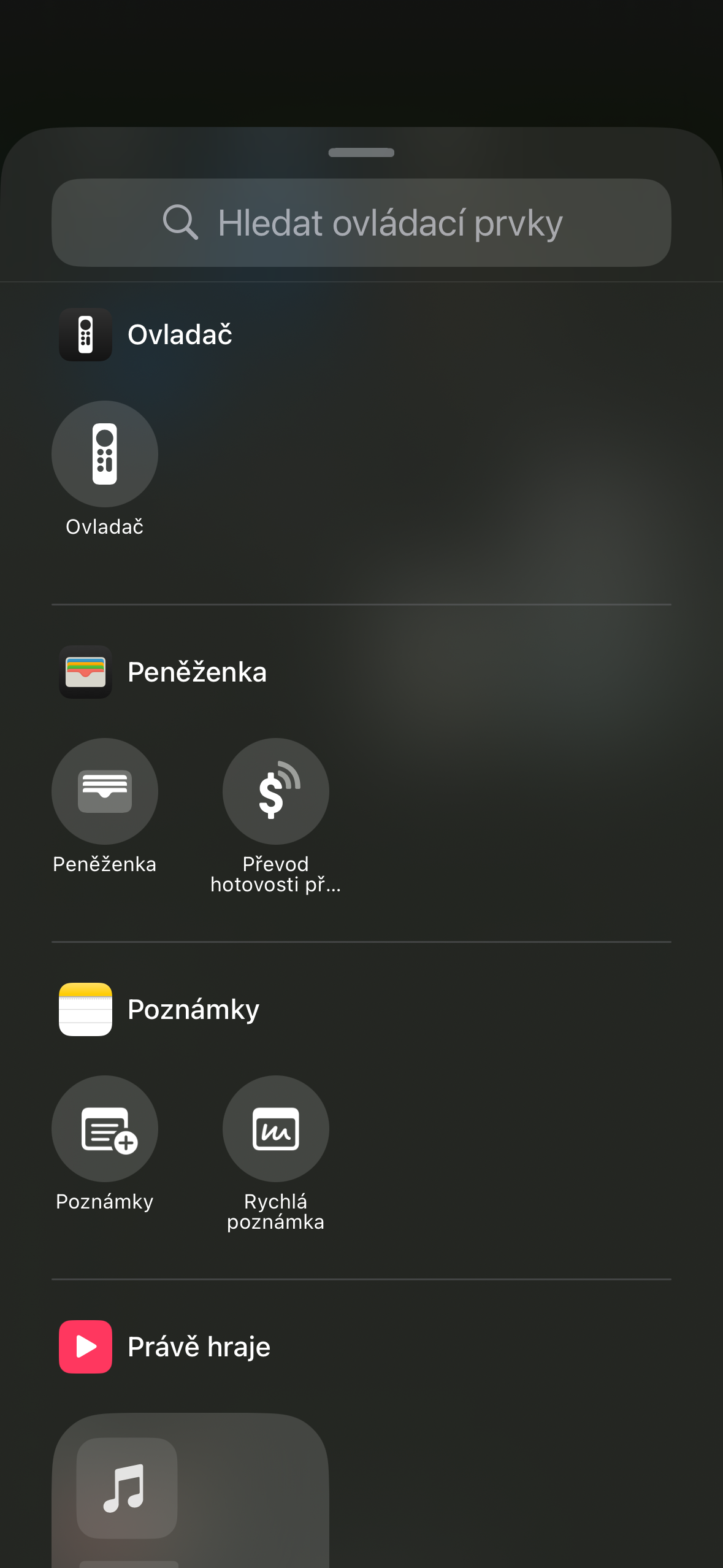Click the Hledat ovládací prvky search field
The image size is (723, 1568).
[x=361, y=222]
